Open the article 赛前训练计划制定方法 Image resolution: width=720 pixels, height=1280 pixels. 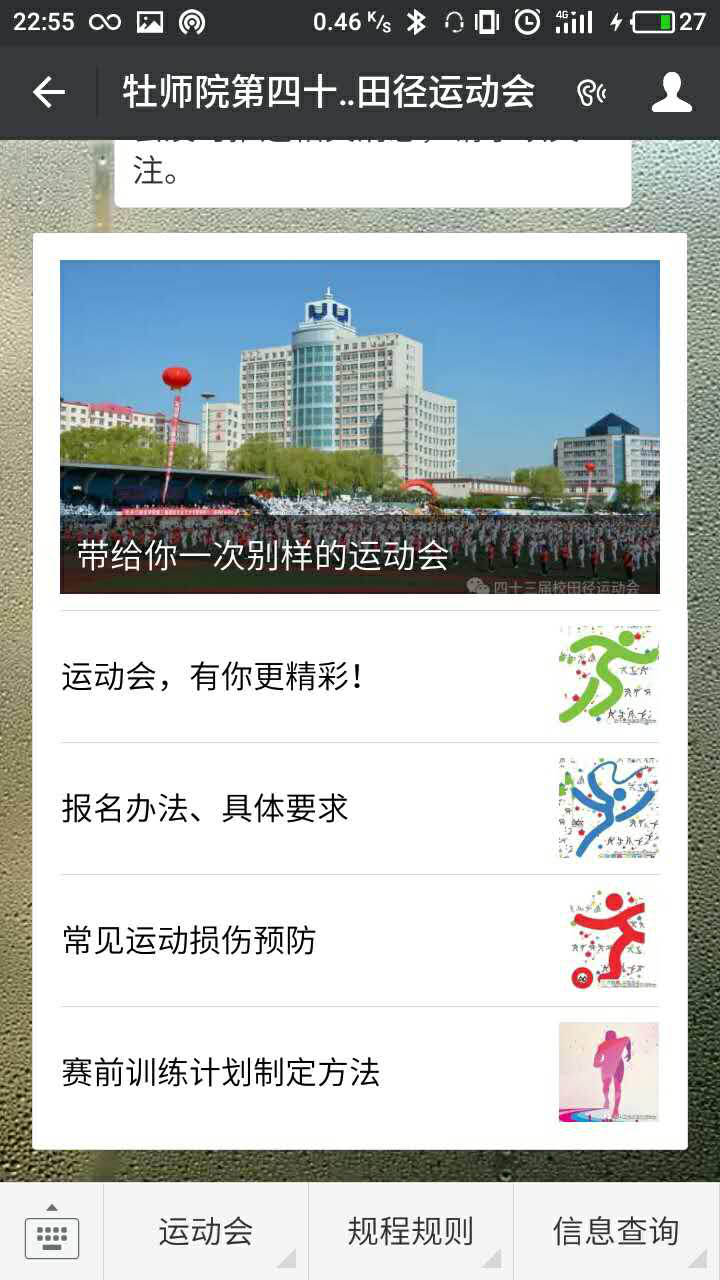point(359,1073)
